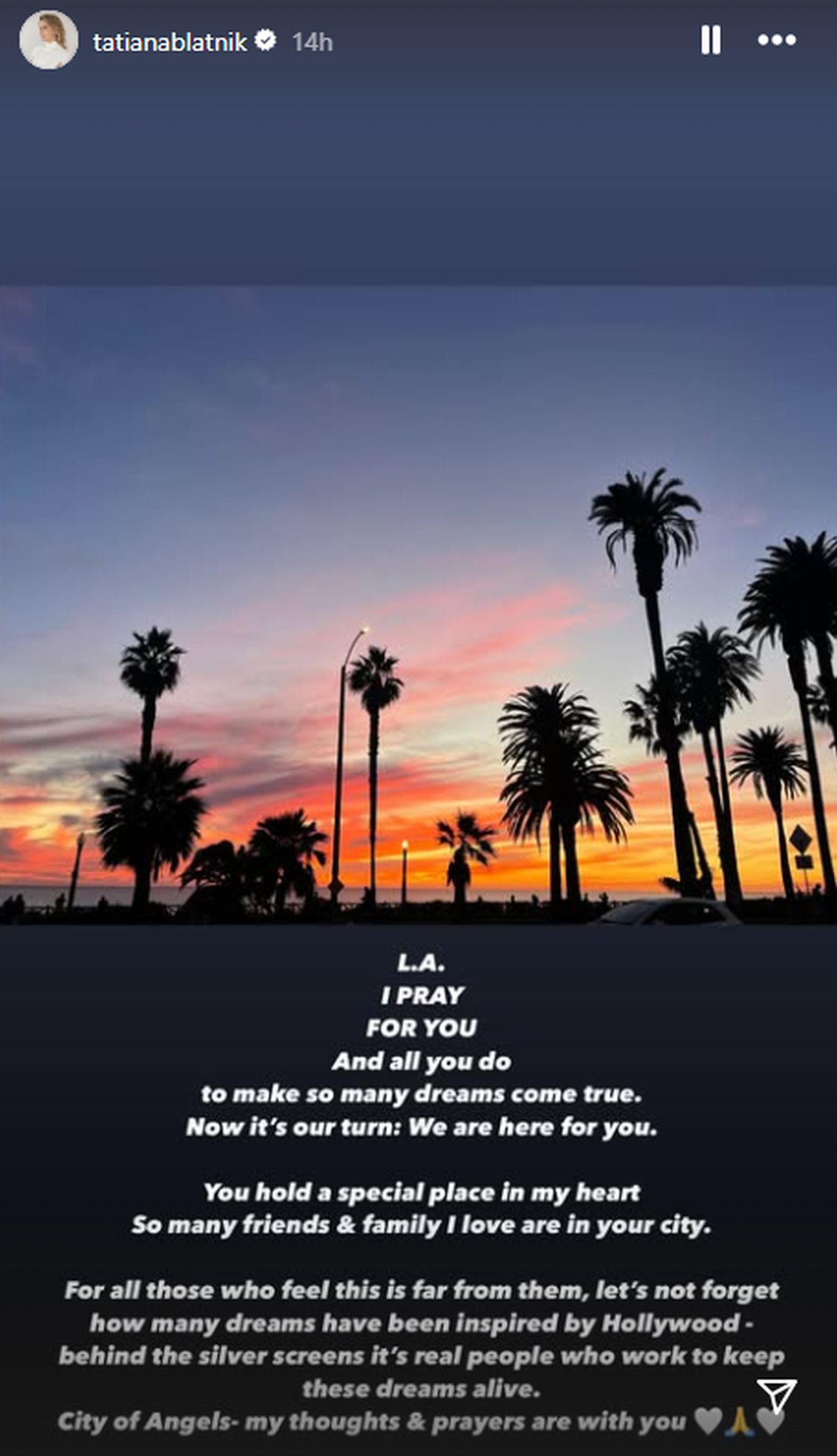This screenshot has width=837, height=1456.
Task: Open tatianablatnik's profile picture
Action: pyautogui.click(x=48, y=40)
